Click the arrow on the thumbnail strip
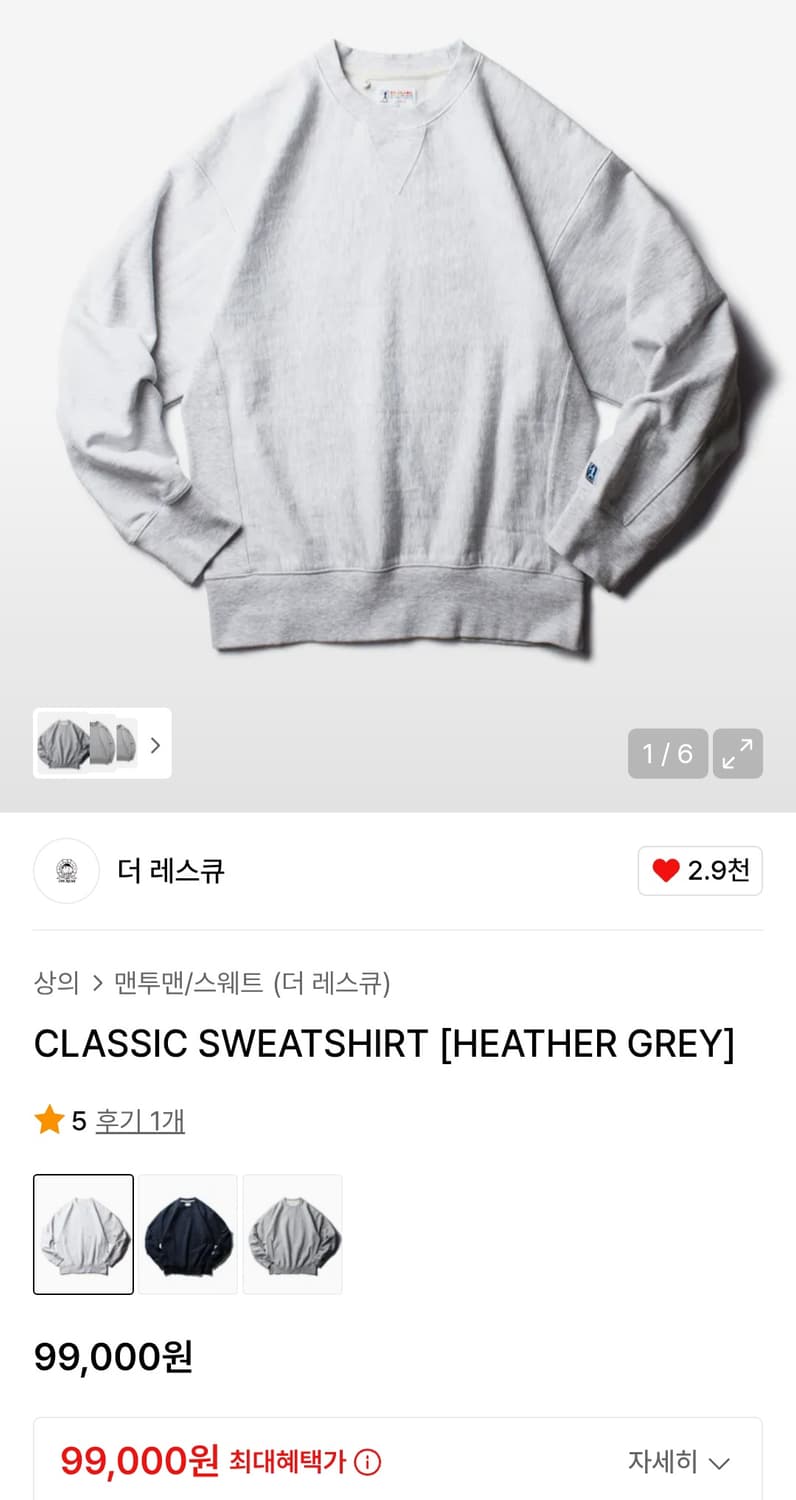796x1500 pixels. coord(156,744)
